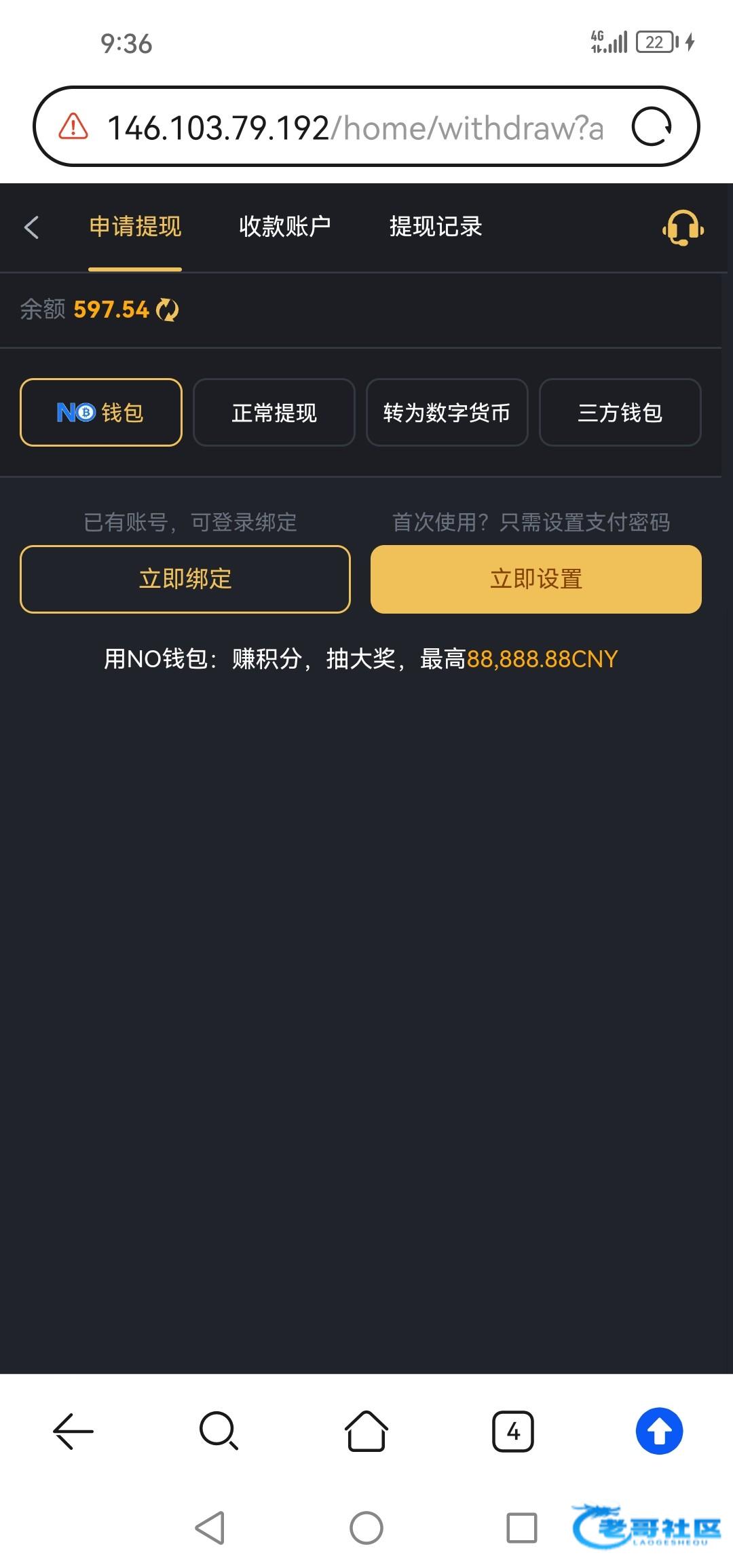Viewport: 733px width, 1568px height.
Task: Switch to the 收款账户 tab
Action: point(284,227)
